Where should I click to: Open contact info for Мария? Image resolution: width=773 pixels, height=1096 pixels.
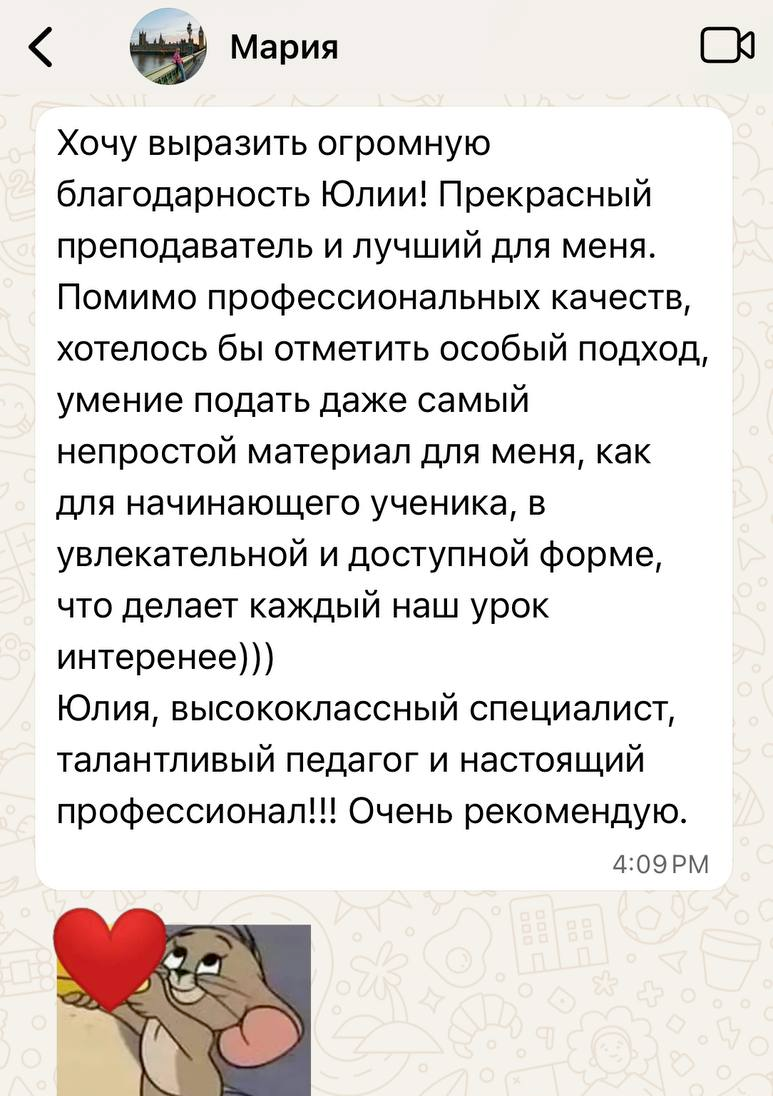click(284, 47)
